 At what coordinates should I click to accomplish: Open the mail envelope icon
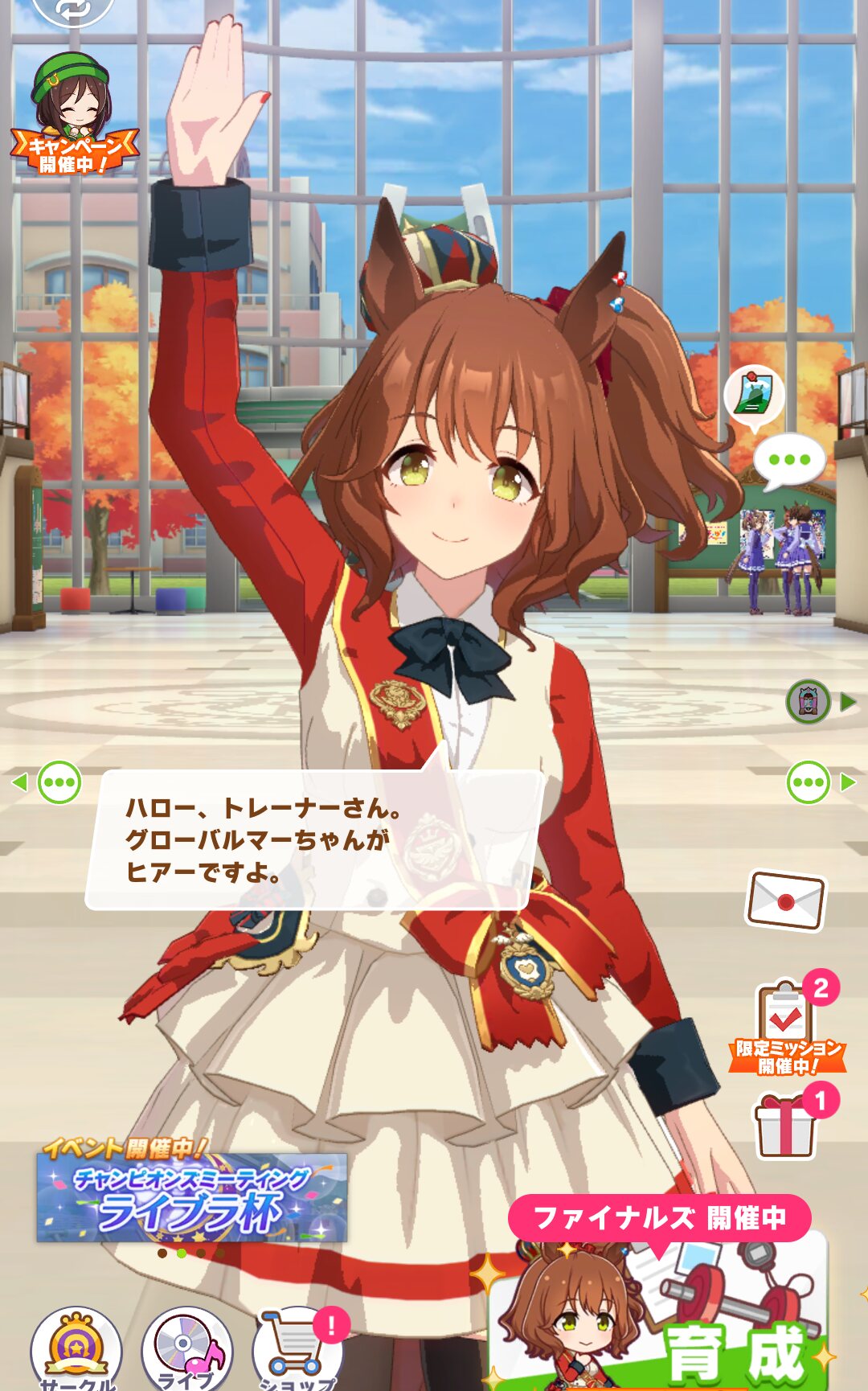coord(785,901)
